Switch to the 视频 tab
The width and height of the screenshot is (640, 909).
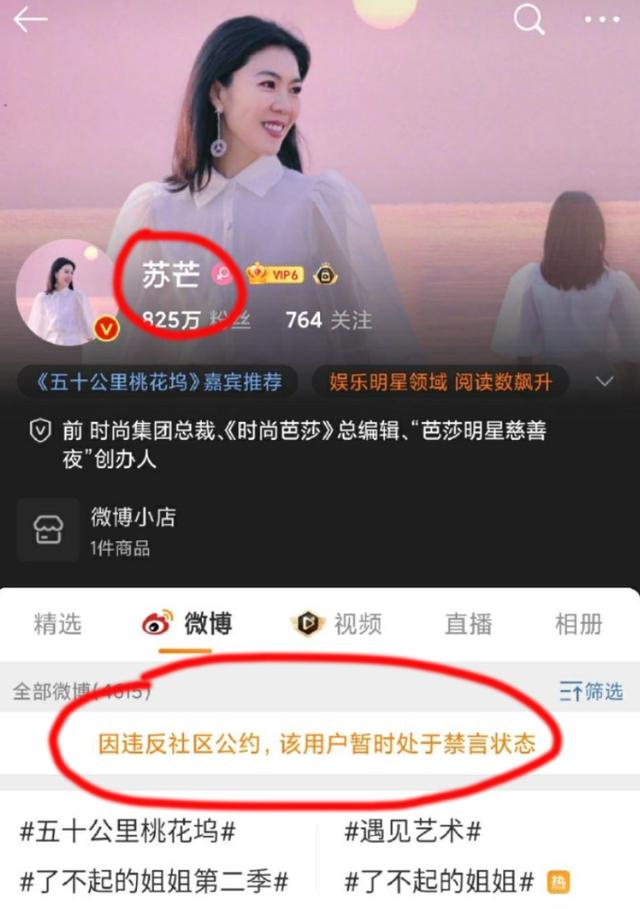pyautogui.click(x=337, y=624)
